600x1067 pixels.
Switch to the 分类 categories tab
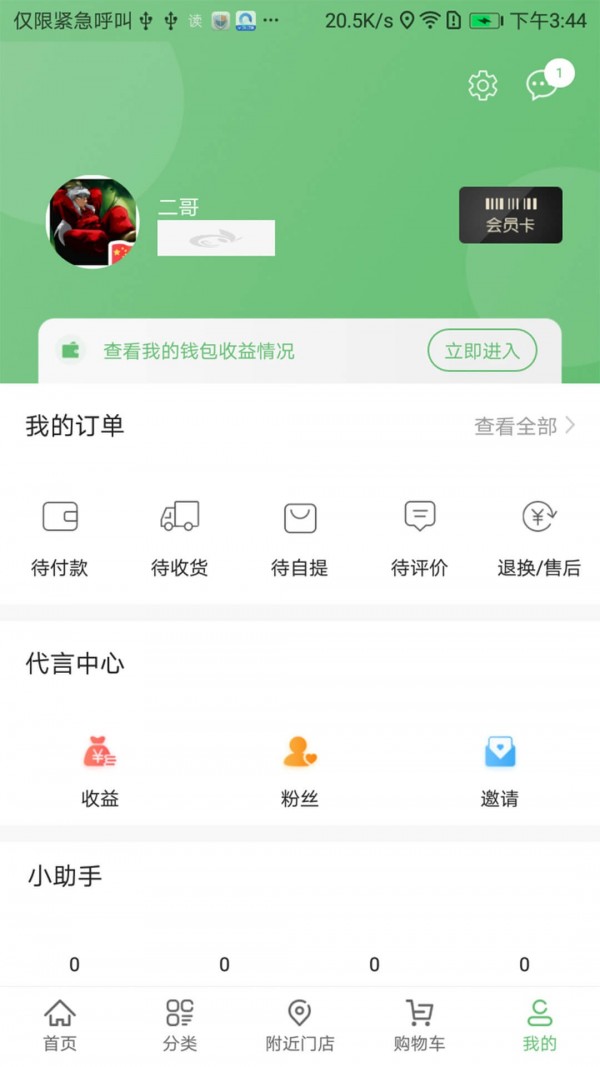click(x=180, y=1025)
